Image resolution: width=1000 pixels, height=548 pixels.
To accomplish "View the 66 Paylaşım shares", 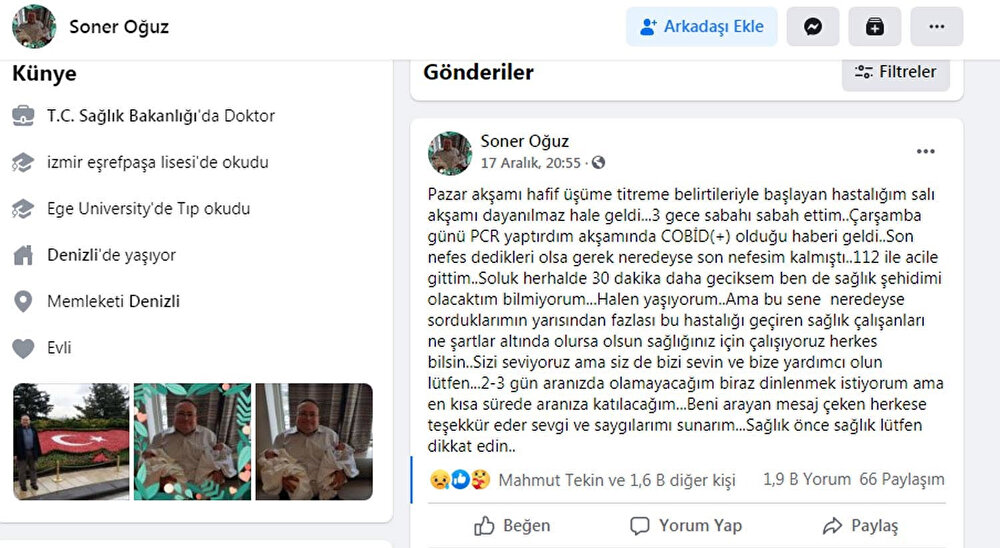I will tap(901, 480).
